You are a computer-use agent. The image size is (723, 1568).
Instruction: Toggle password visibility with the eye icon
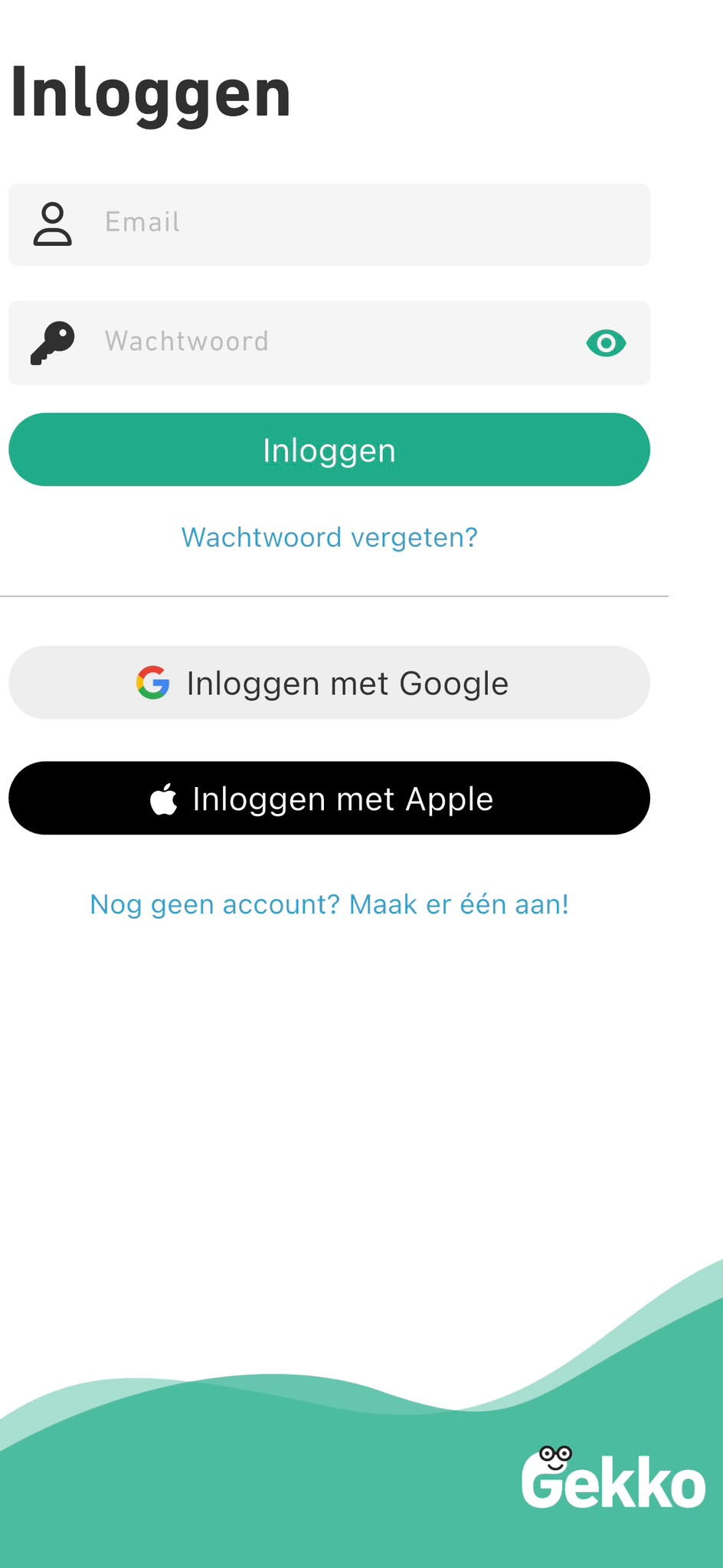point(606,343)
